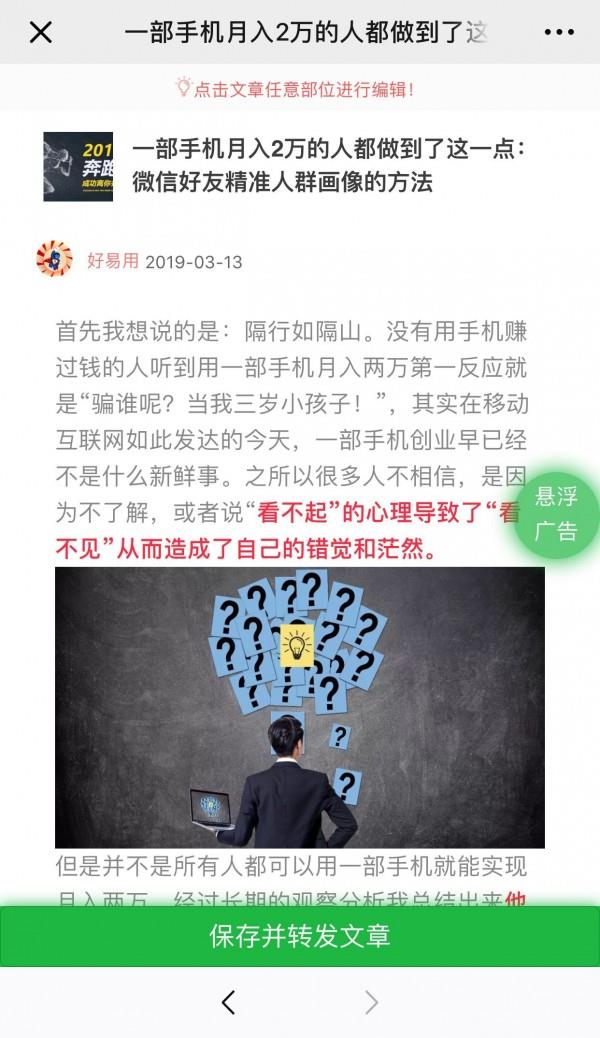Open the three-dot overflow menu

point(558,32)
